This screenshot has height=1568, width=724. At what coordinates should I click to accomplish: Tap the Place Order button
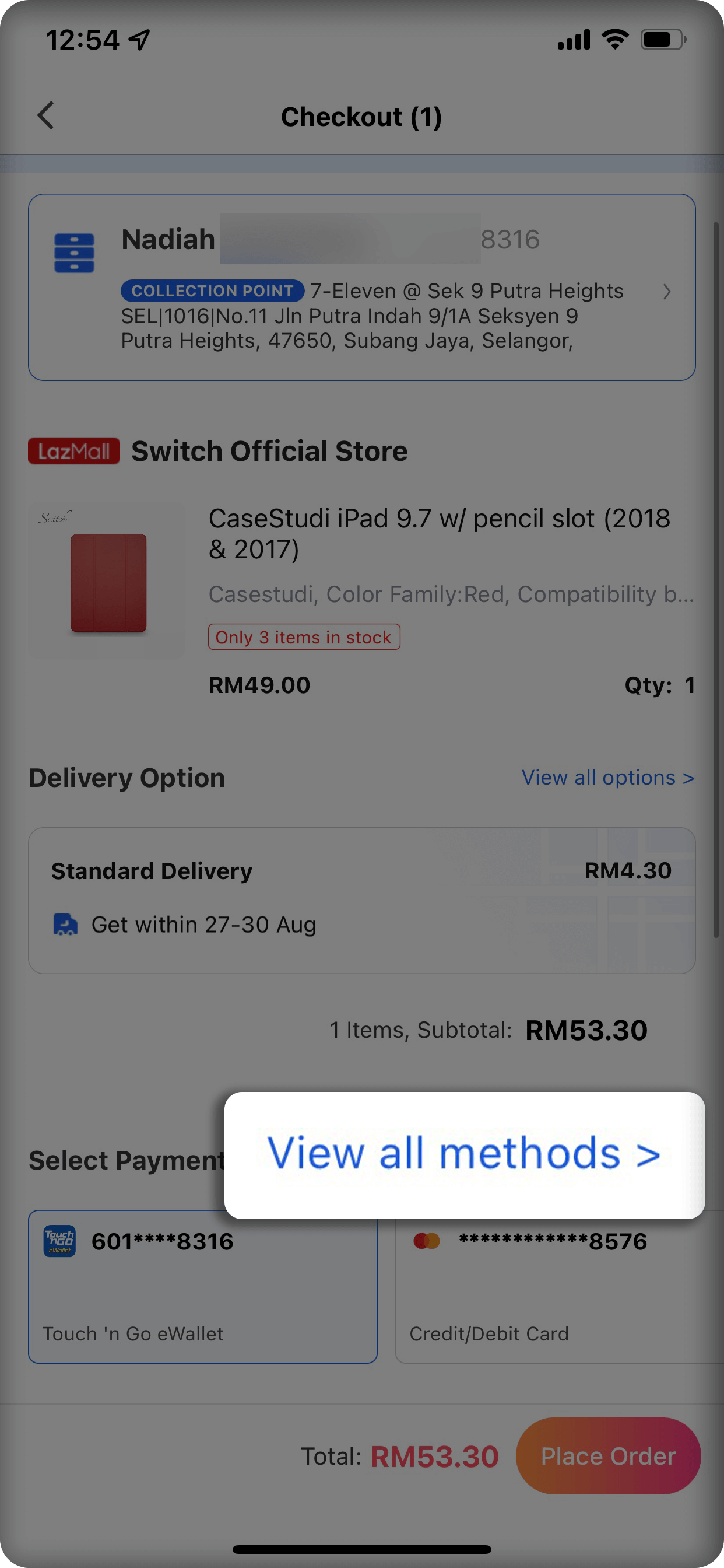[608, 1456]
